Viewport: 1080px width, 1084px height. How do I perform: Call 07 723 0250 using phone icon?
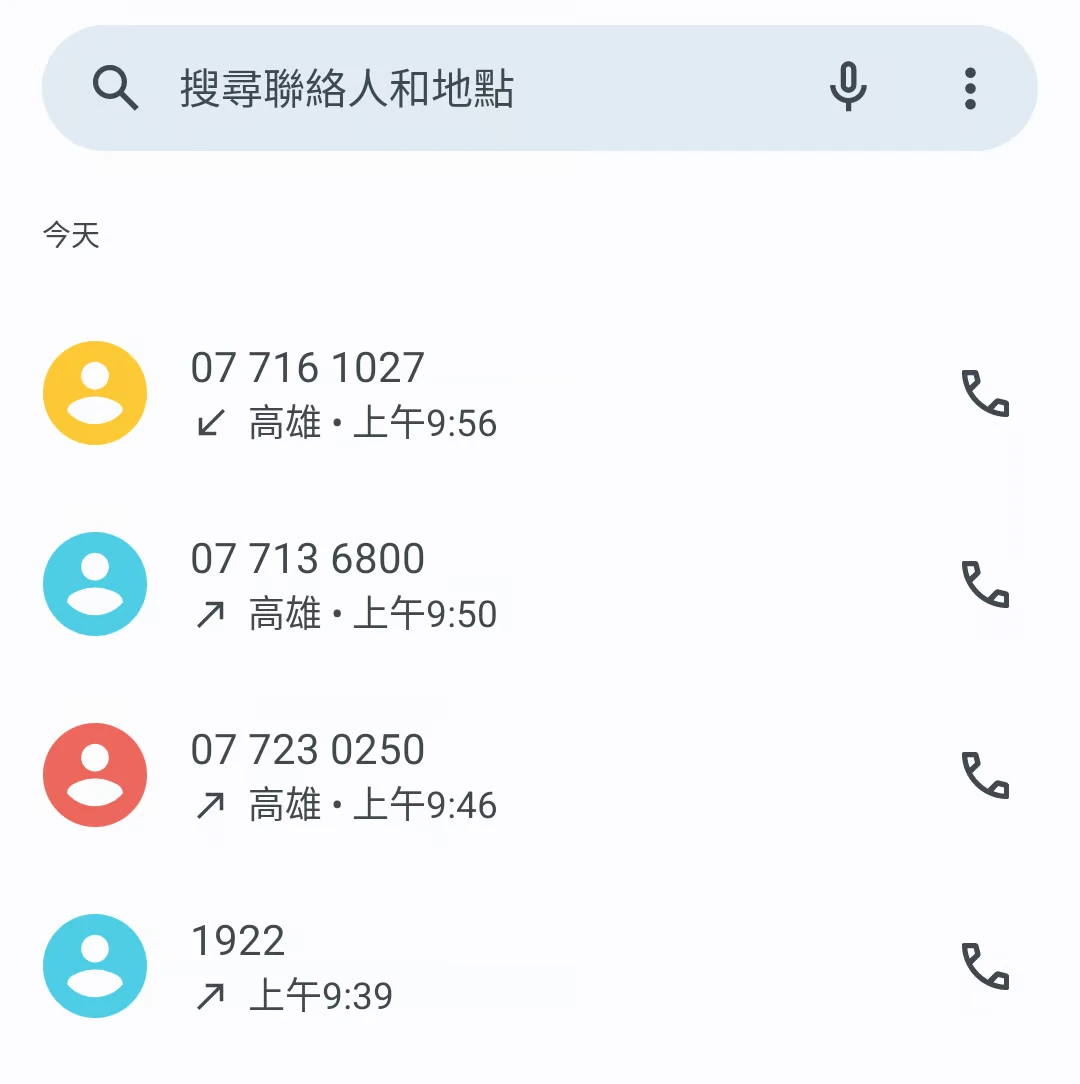[x=985, y=775]
